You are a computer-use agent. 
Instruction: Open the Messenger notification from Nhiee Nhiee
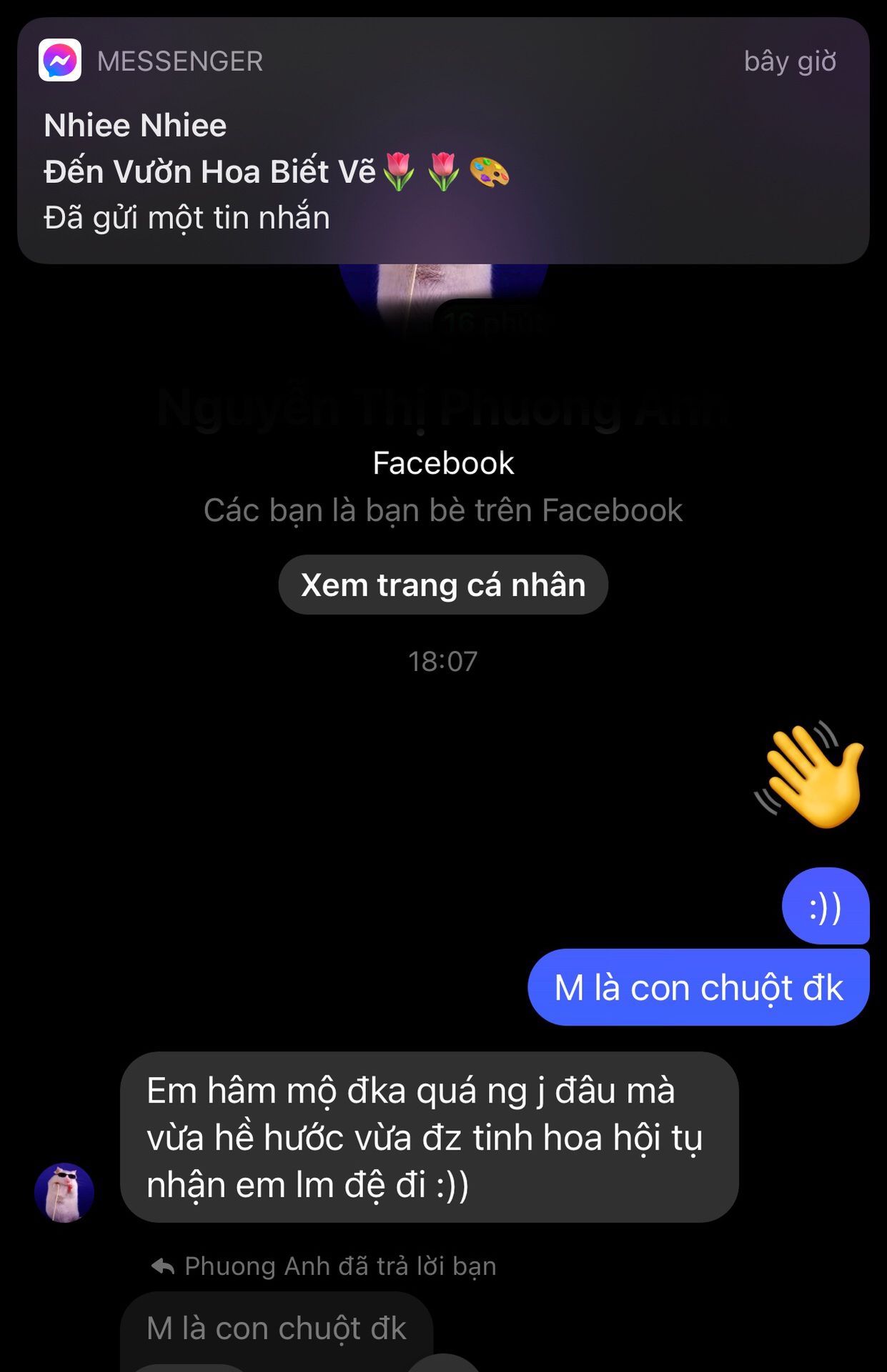(x=443, y=141)
